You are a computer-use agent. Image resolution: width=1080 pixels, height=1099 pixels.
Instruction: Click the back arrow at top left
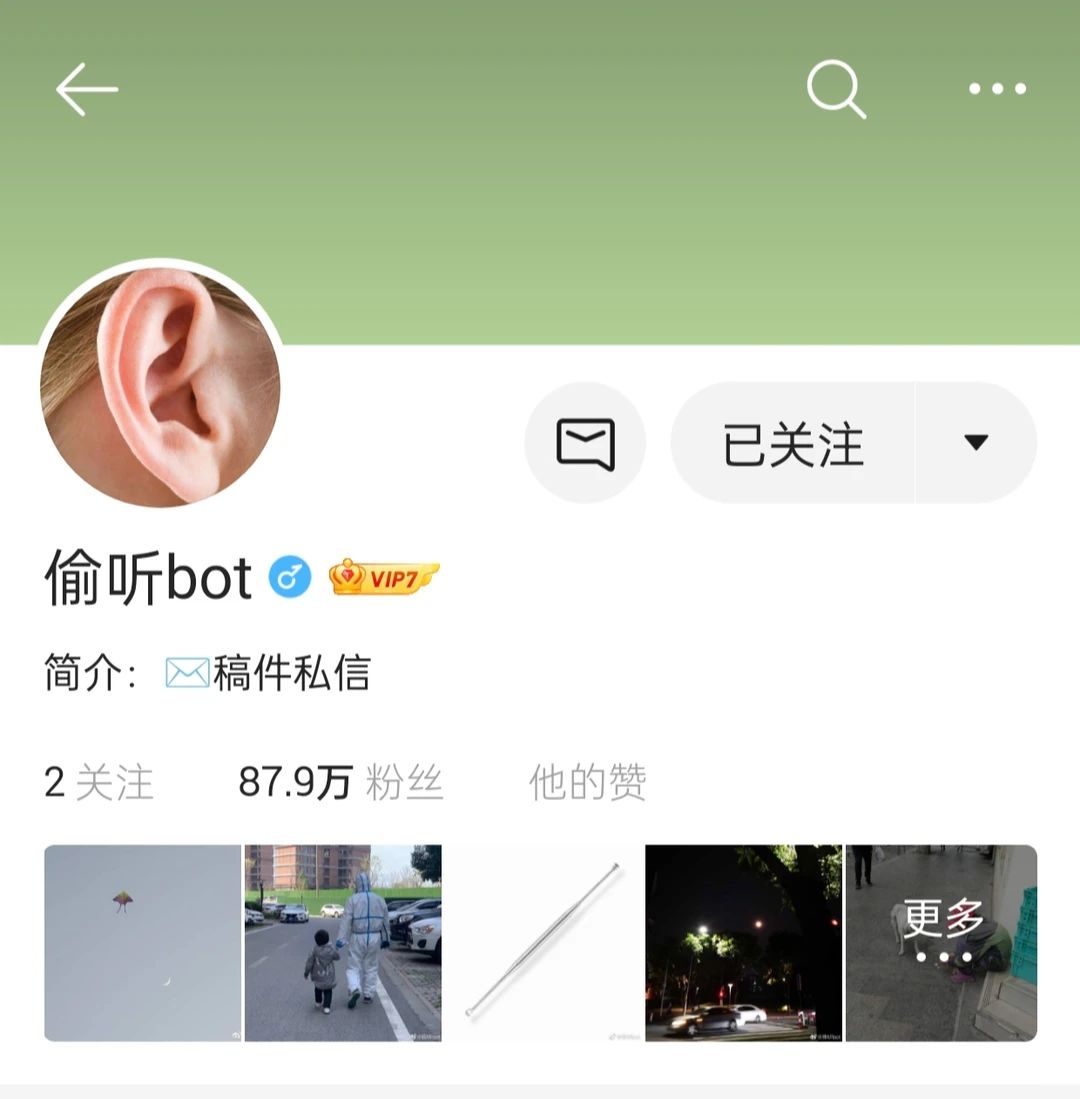(88, 88)
